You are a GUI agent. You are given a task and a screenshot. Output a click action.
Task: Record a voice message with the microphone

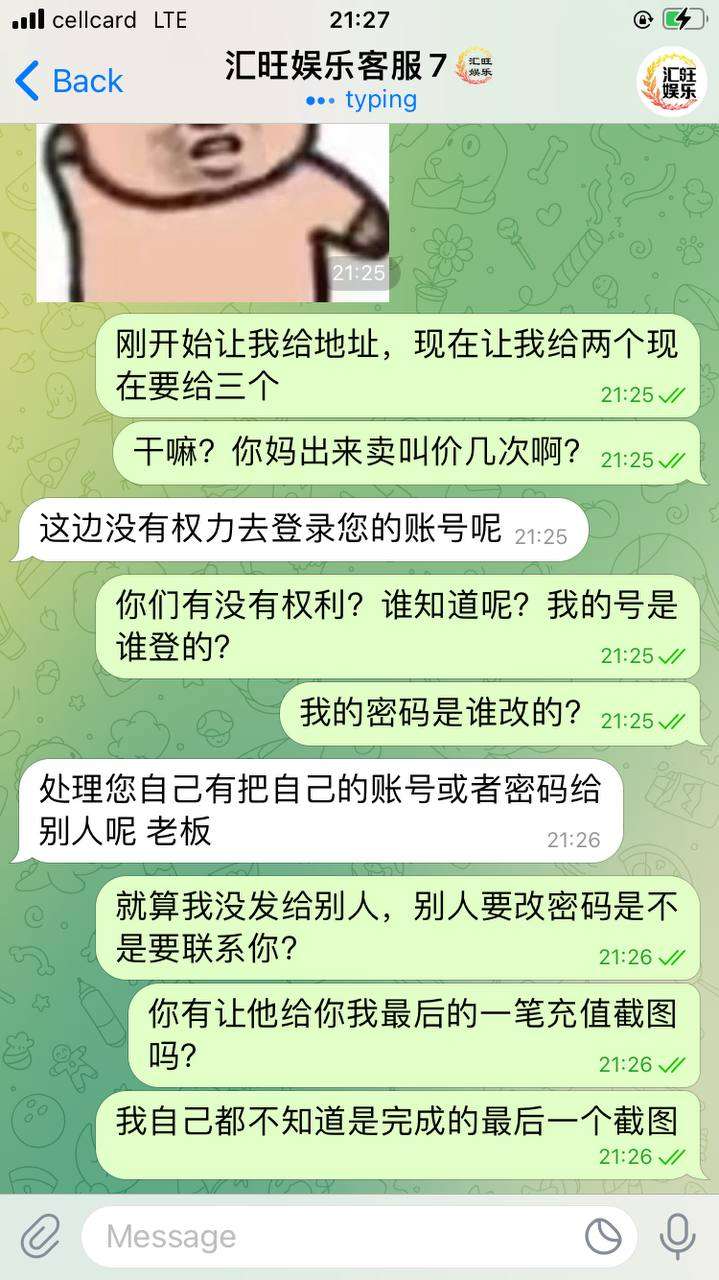point(678,1237)
